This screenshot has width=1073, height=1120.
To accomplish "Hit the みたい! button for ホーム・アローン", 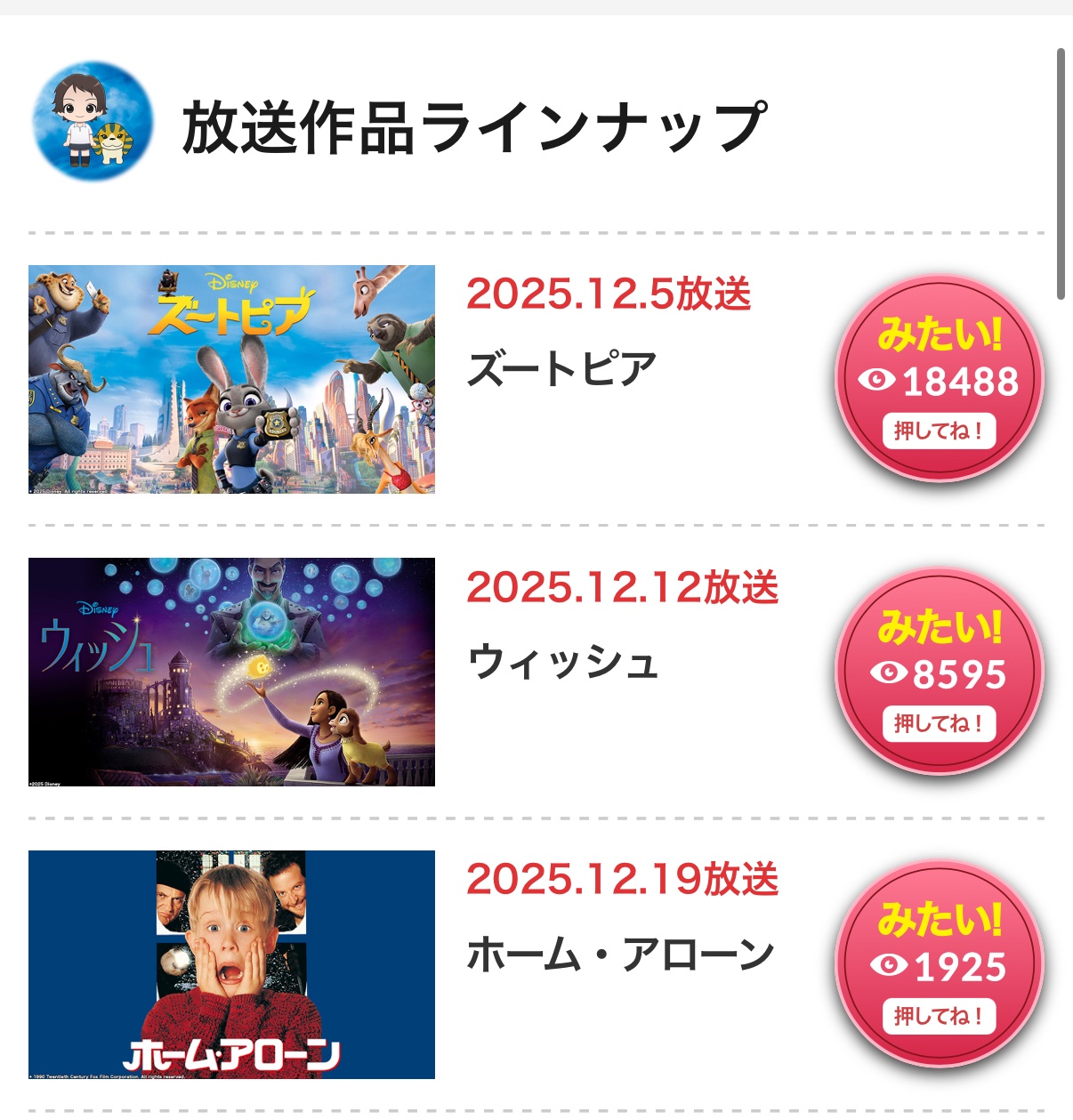I will [x=939, y=965].
